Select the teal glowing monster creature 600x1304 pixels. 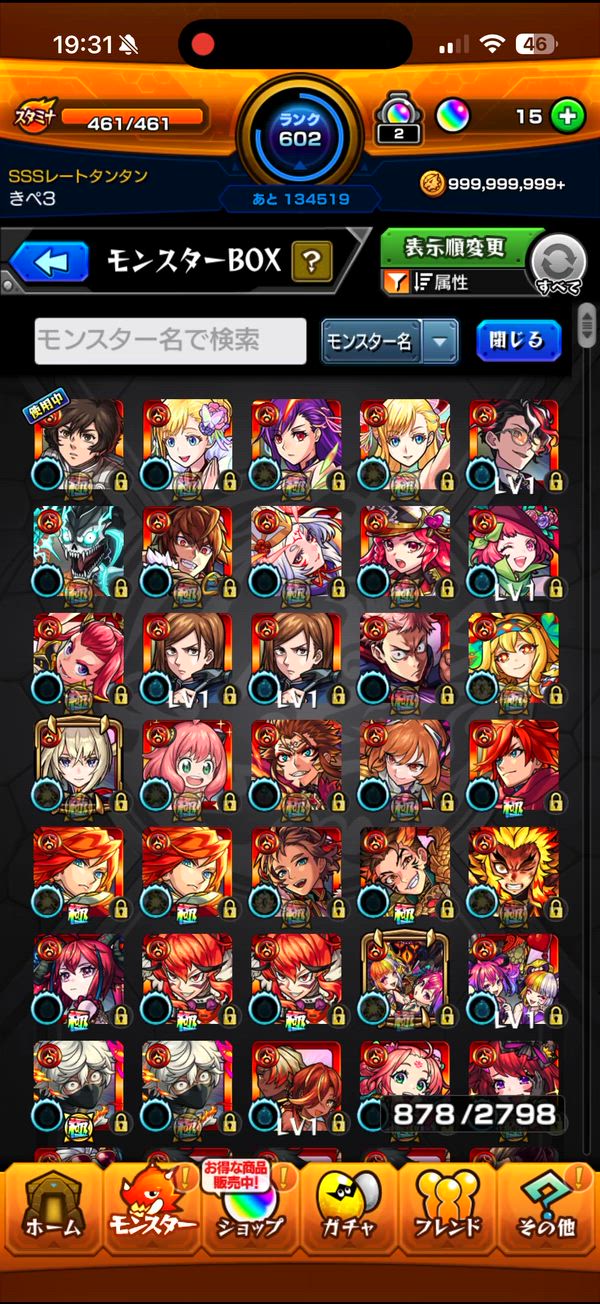(x=78, y=551)
